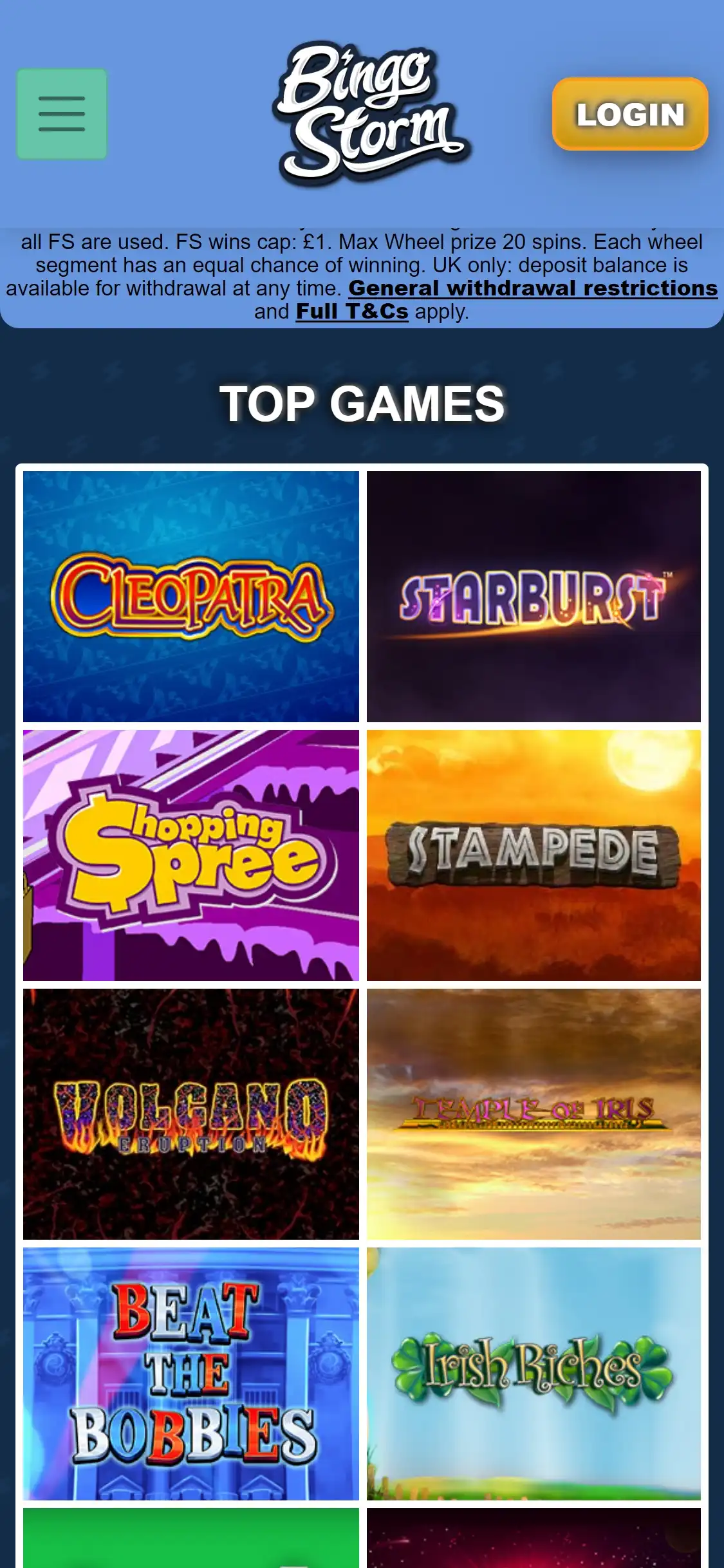Open General withdrawal restrictions link

533,288
